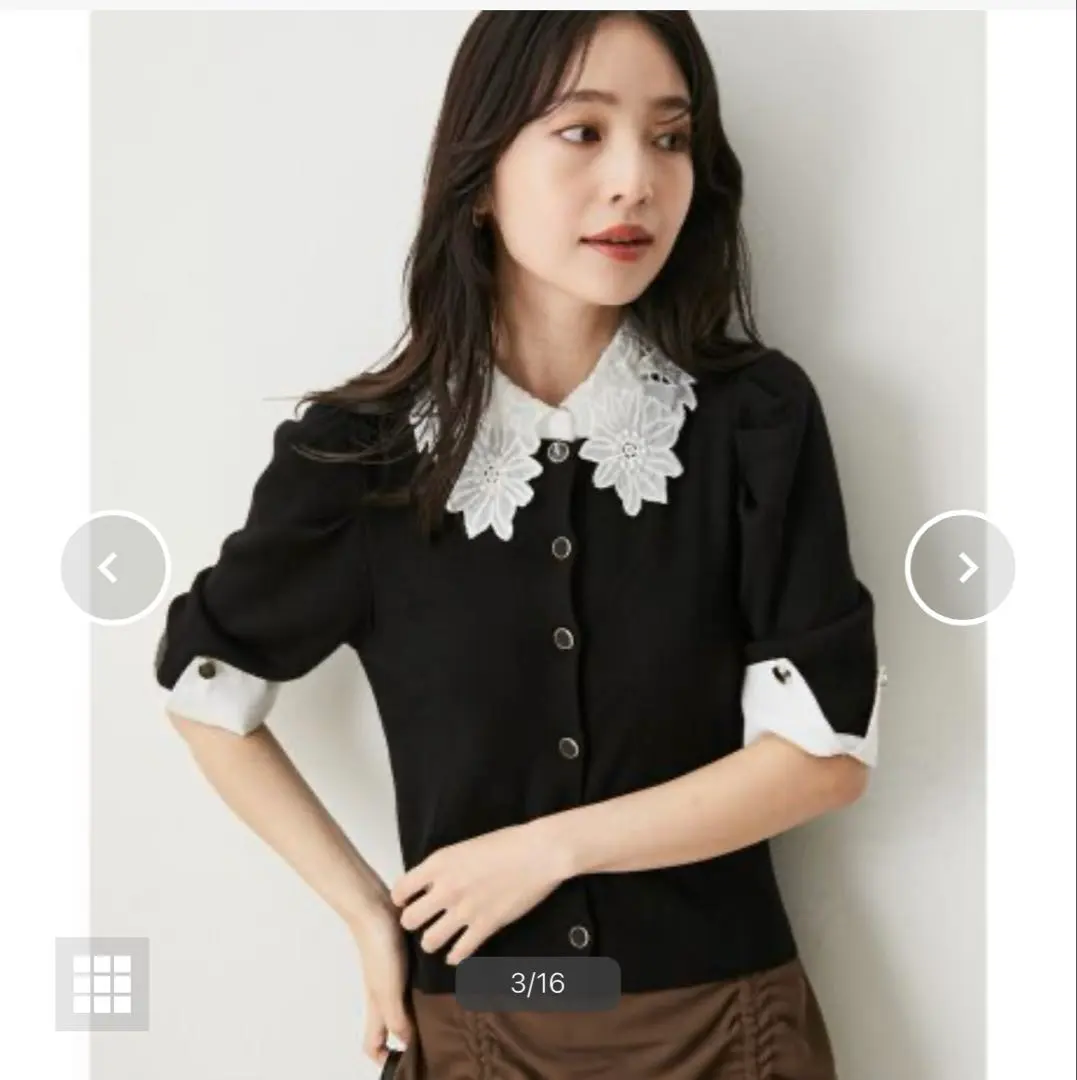This screenshot has height=1080, width=1077.
Task: Go to the previous product photo
Action: pyautogui.click(x=114, y=568)
